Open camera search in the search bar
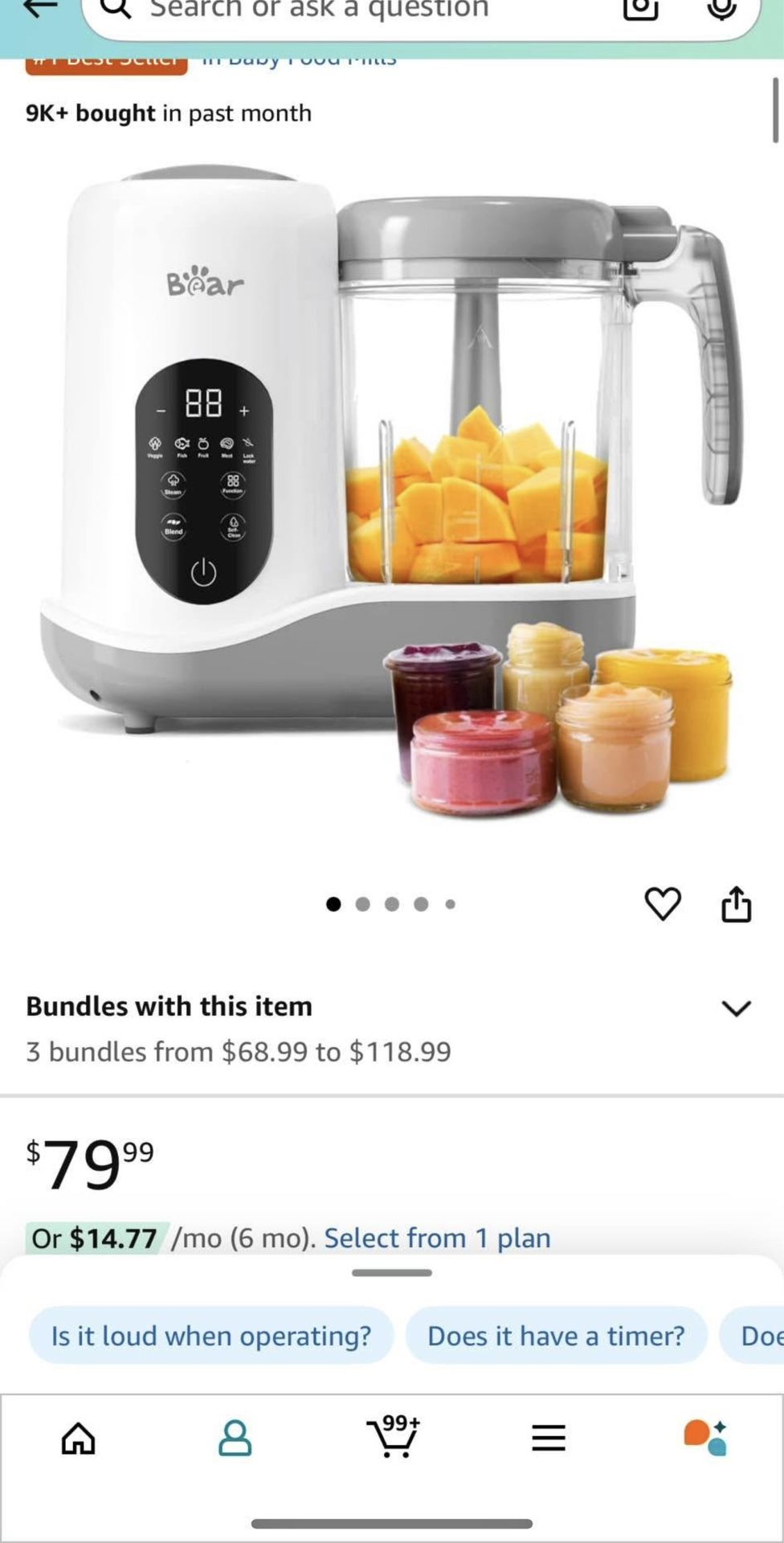 (640, 8)
